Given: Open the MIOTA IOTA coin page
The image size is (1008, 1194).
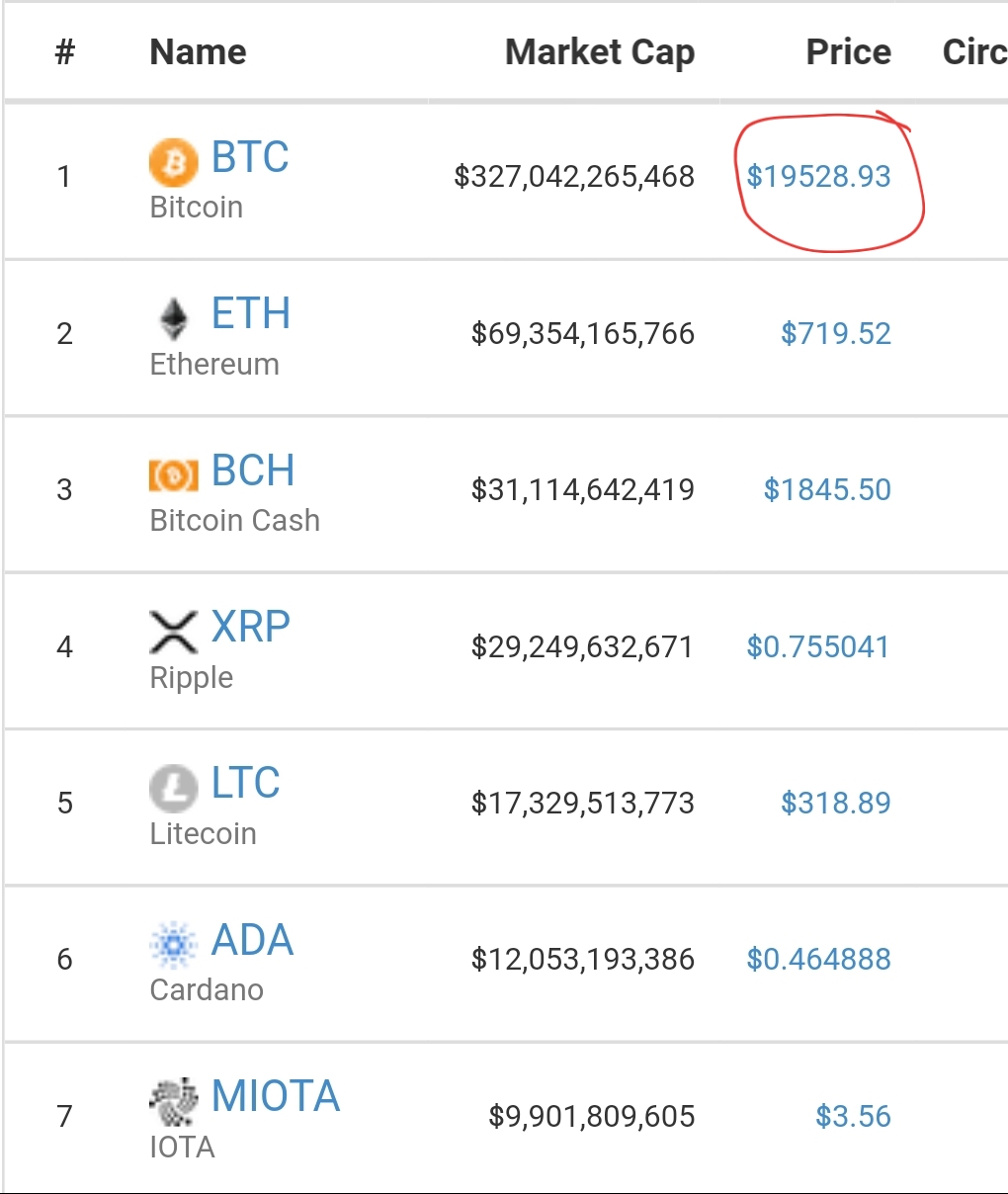Looking at the screenshot, I should point(275,1096).
